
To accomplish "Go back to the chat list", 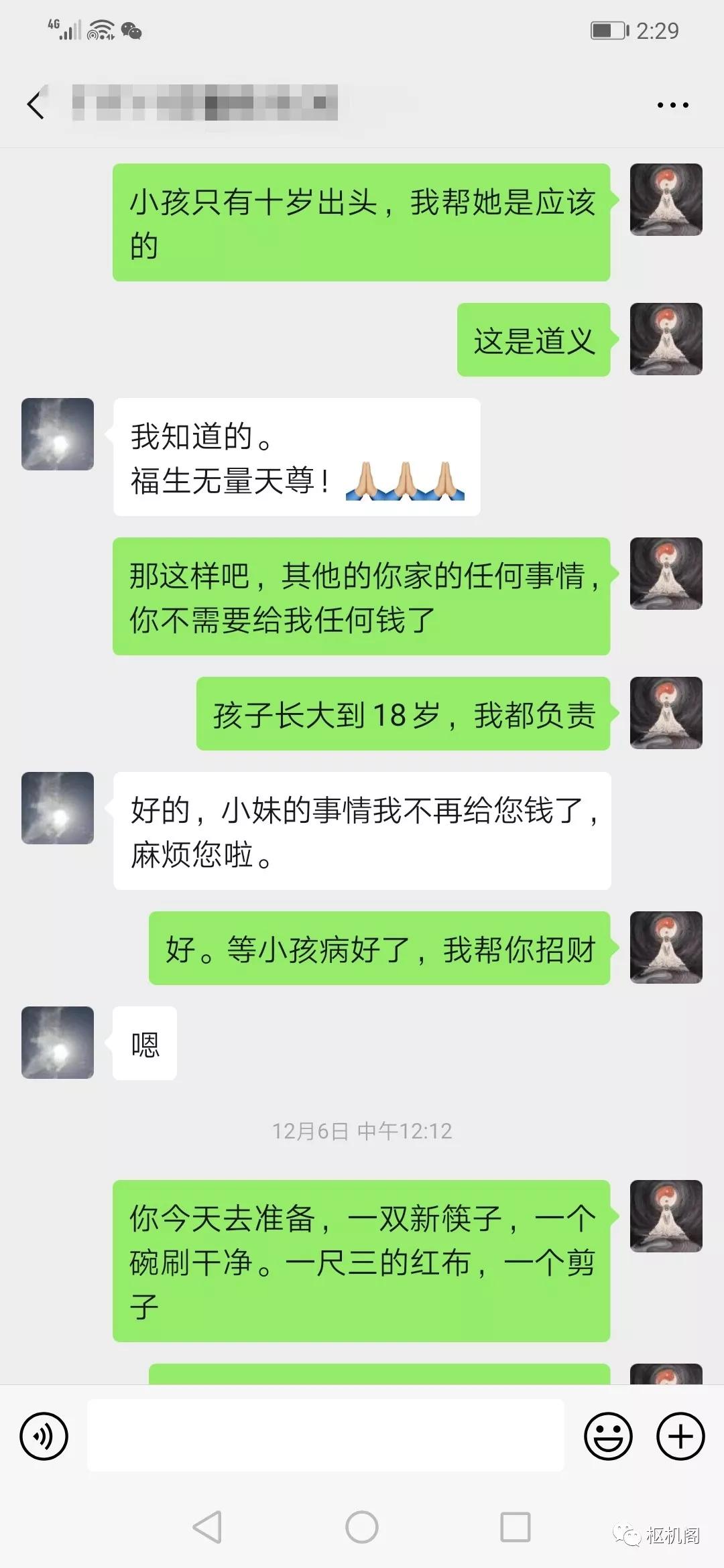I will click(x=36, y=105).
